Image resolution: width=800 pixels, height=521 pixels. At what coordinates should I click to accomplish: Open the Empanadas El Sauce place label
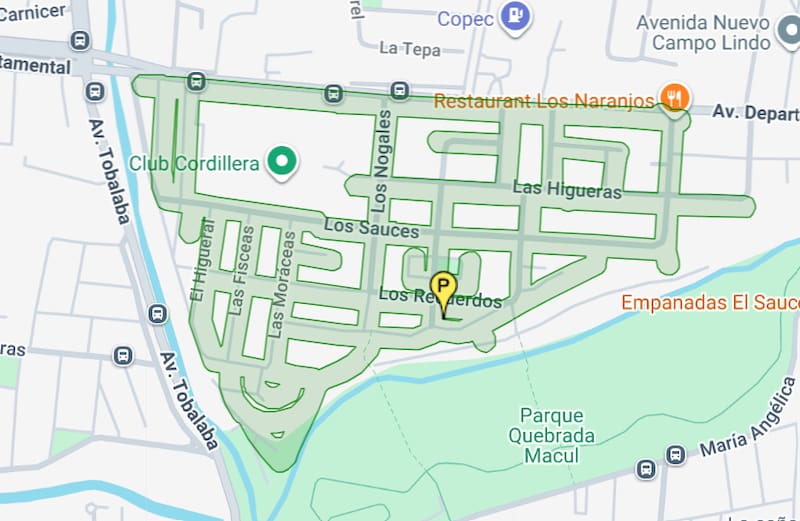[710, 302]
